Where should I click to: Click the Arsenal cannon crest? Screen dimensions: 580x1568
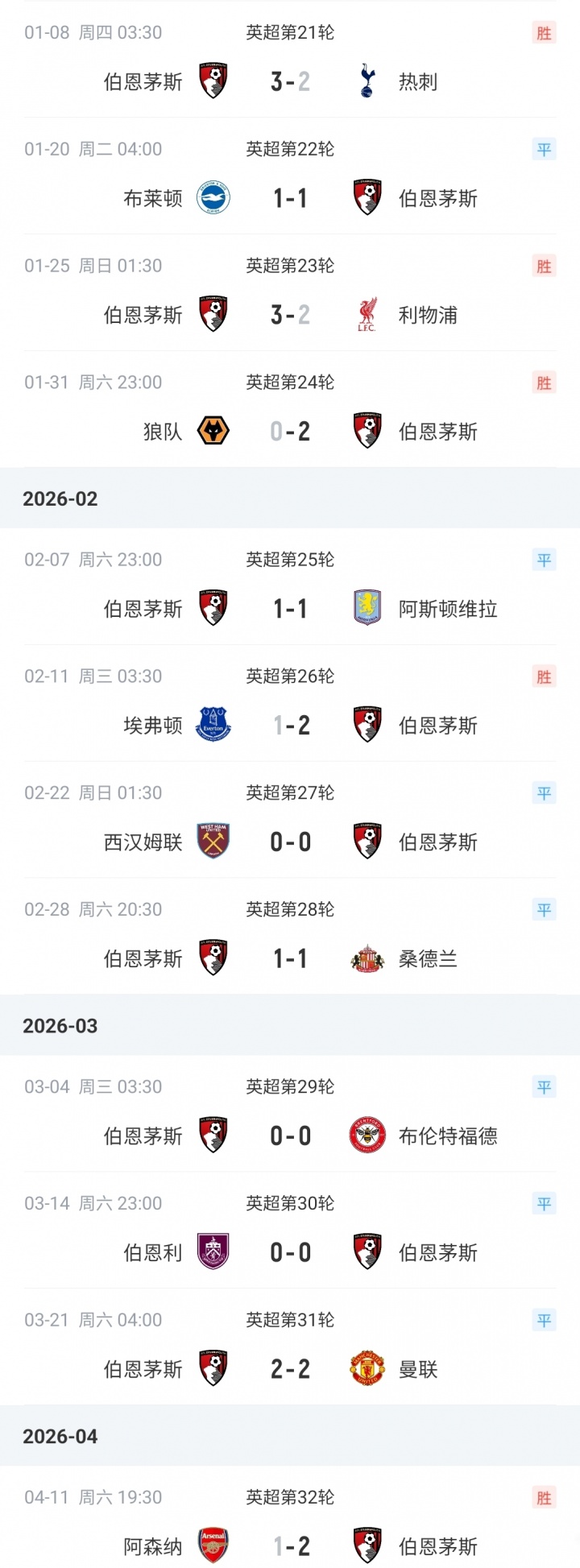pyautogui.click(x=213, y=1541)
